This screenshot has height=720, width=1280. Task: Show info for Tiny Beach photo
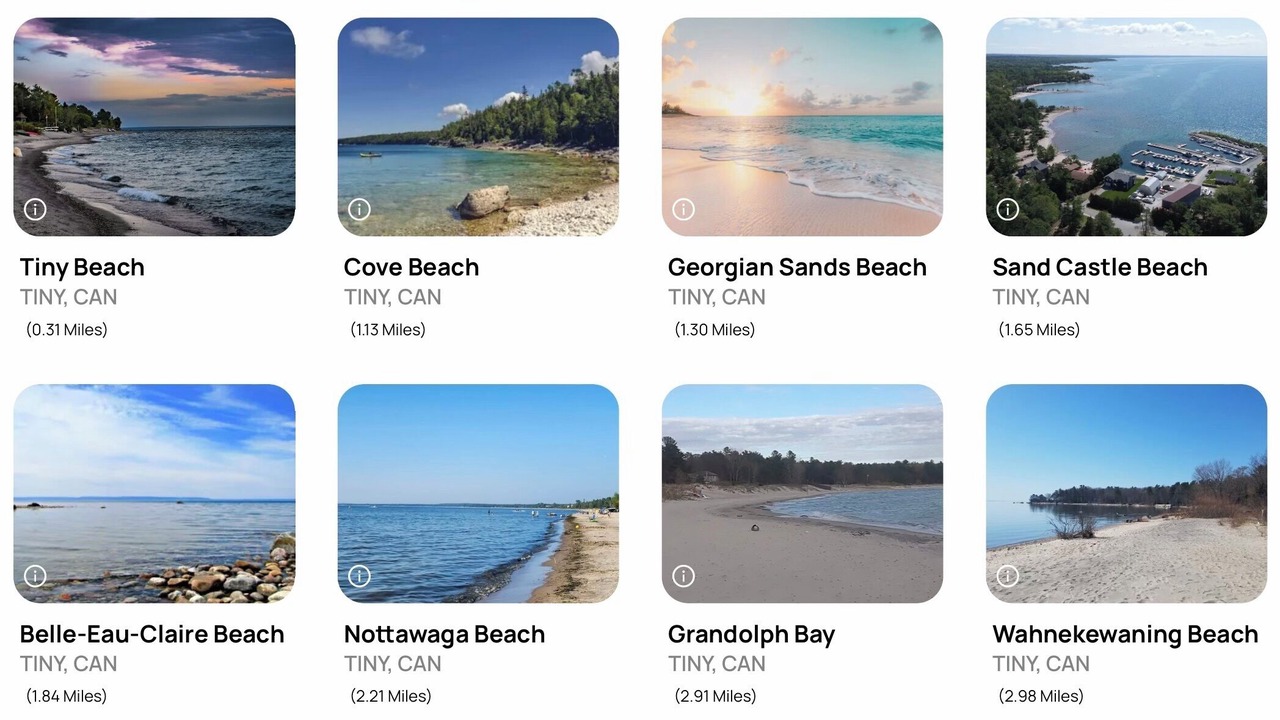35,209
